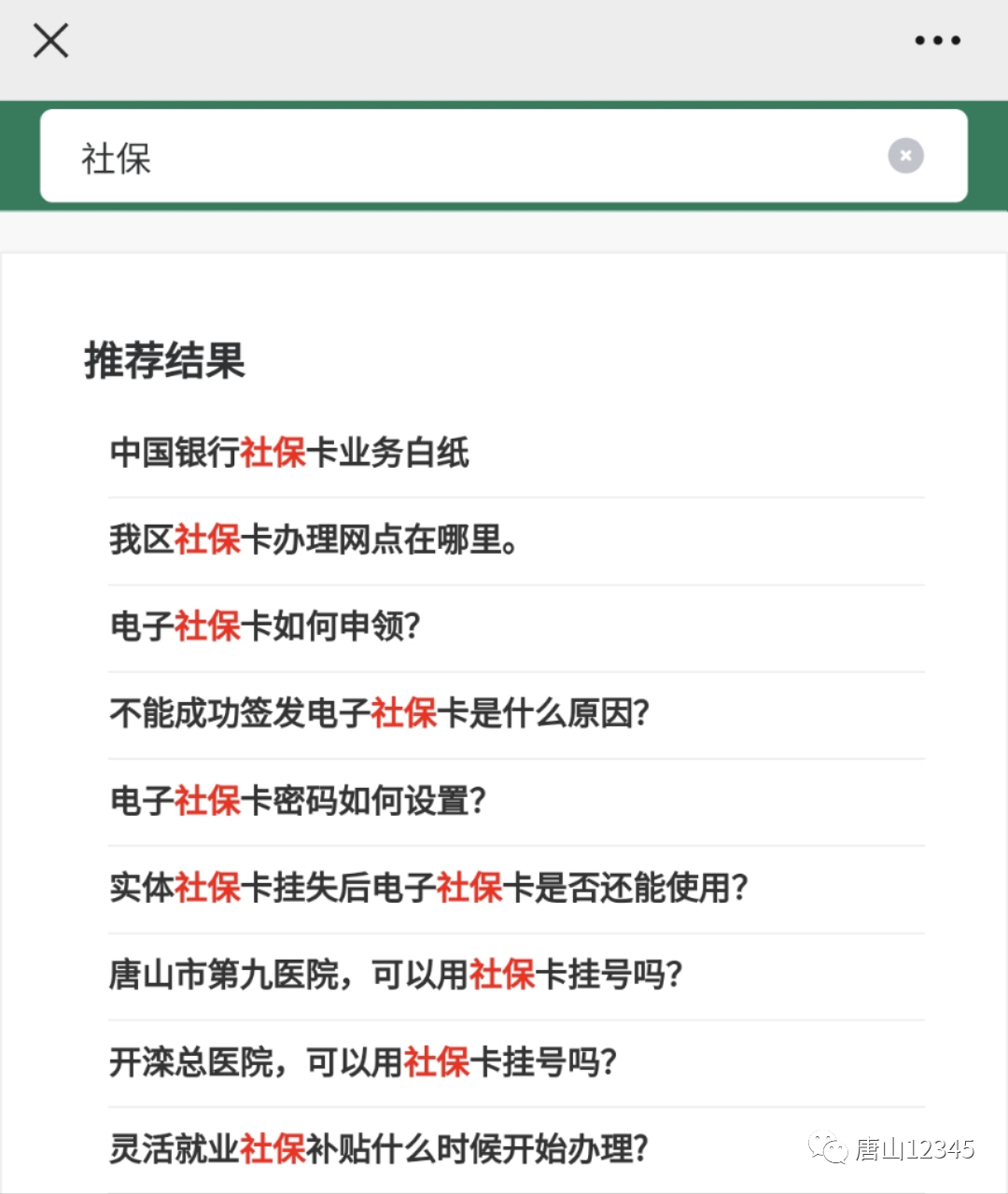
Task: Tap the search field containing 社保
Action: pyautogui.click(x=467, y=157)
